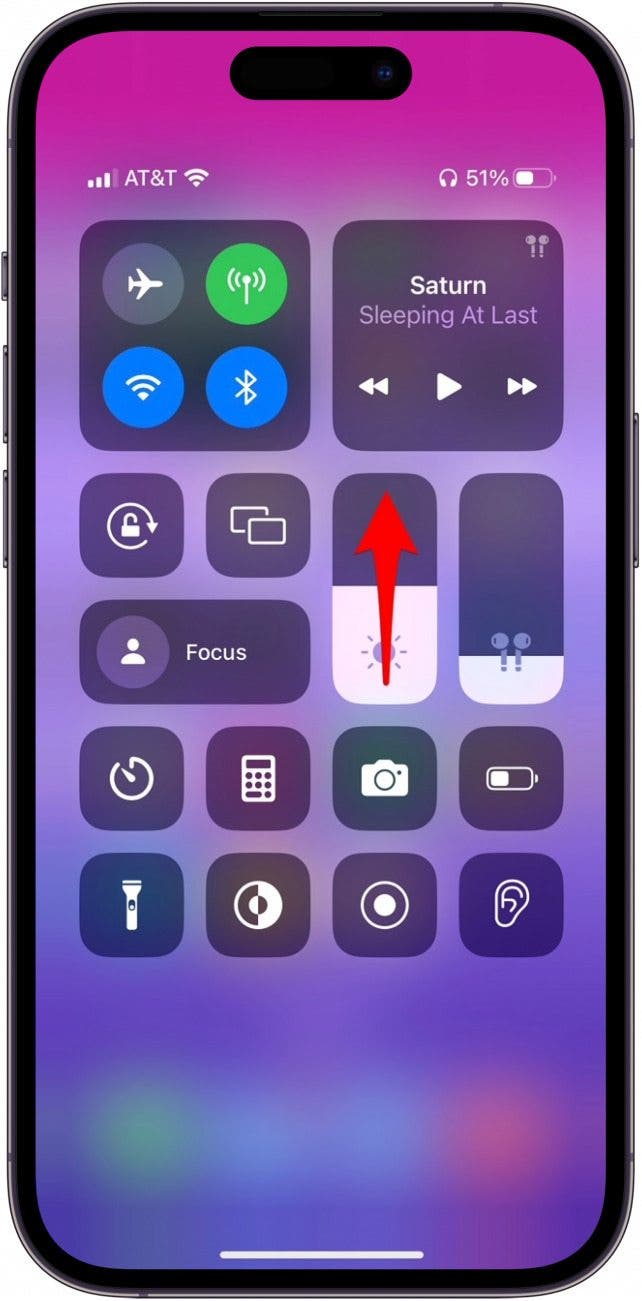Image resolution: width=642 pixels, height=1301 pixels.
Task: Launch the Calculator
Action: pos(258,779)
